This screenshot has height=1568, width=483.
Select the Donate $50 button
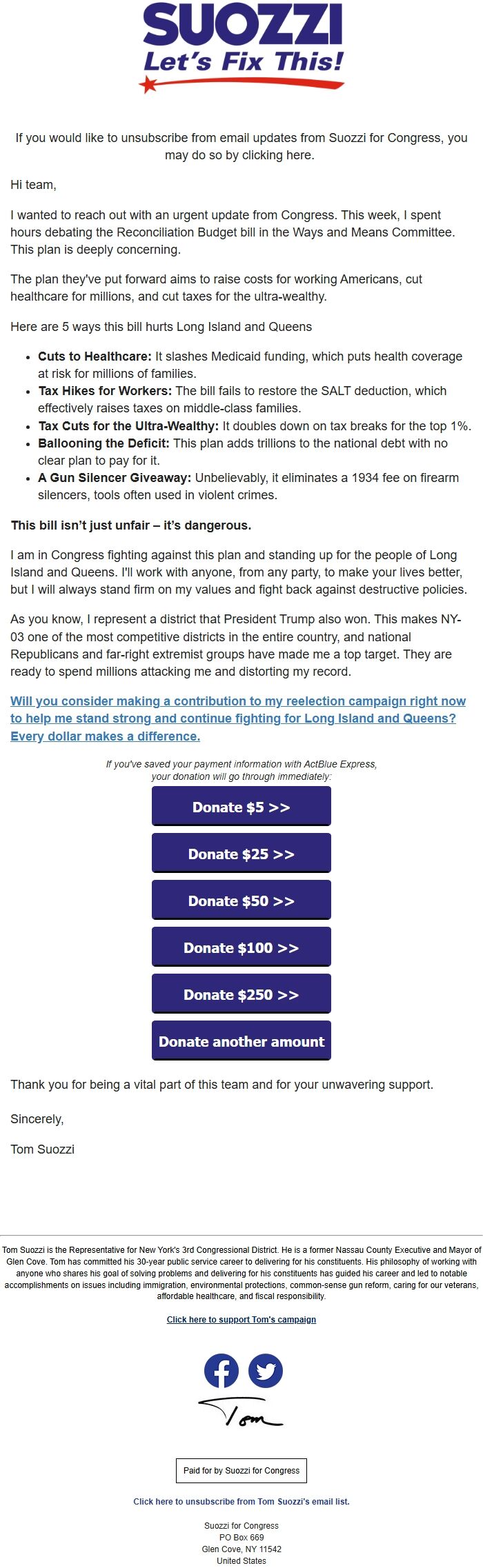click(x=241, y=901)
